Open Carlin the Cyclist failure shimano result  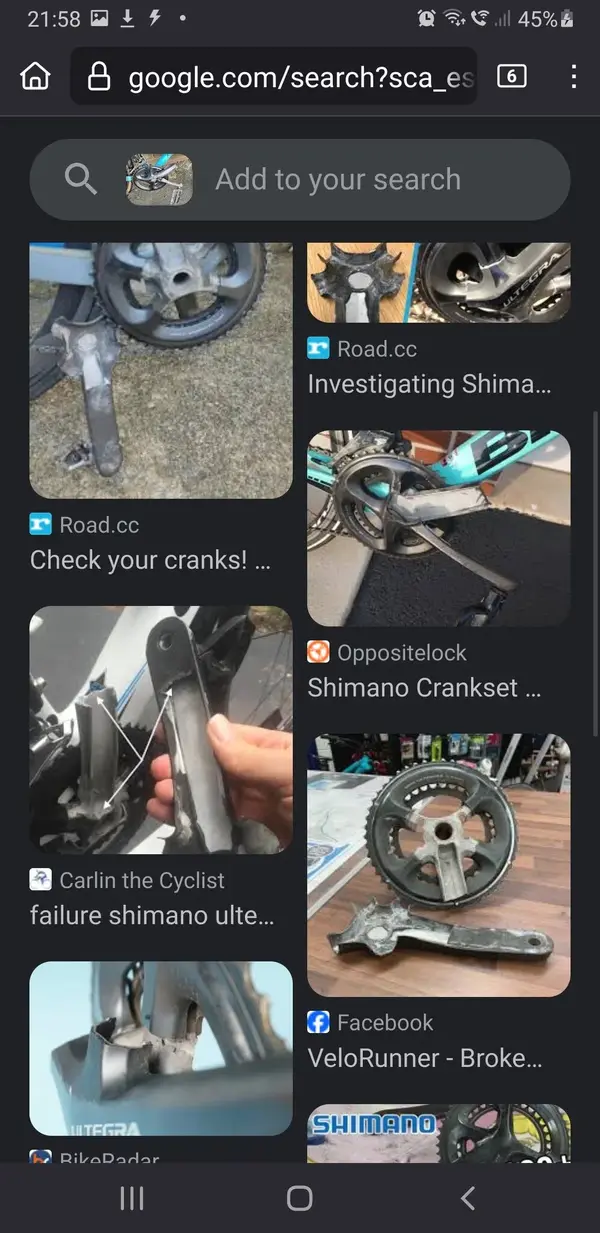(x=161, y=730)
